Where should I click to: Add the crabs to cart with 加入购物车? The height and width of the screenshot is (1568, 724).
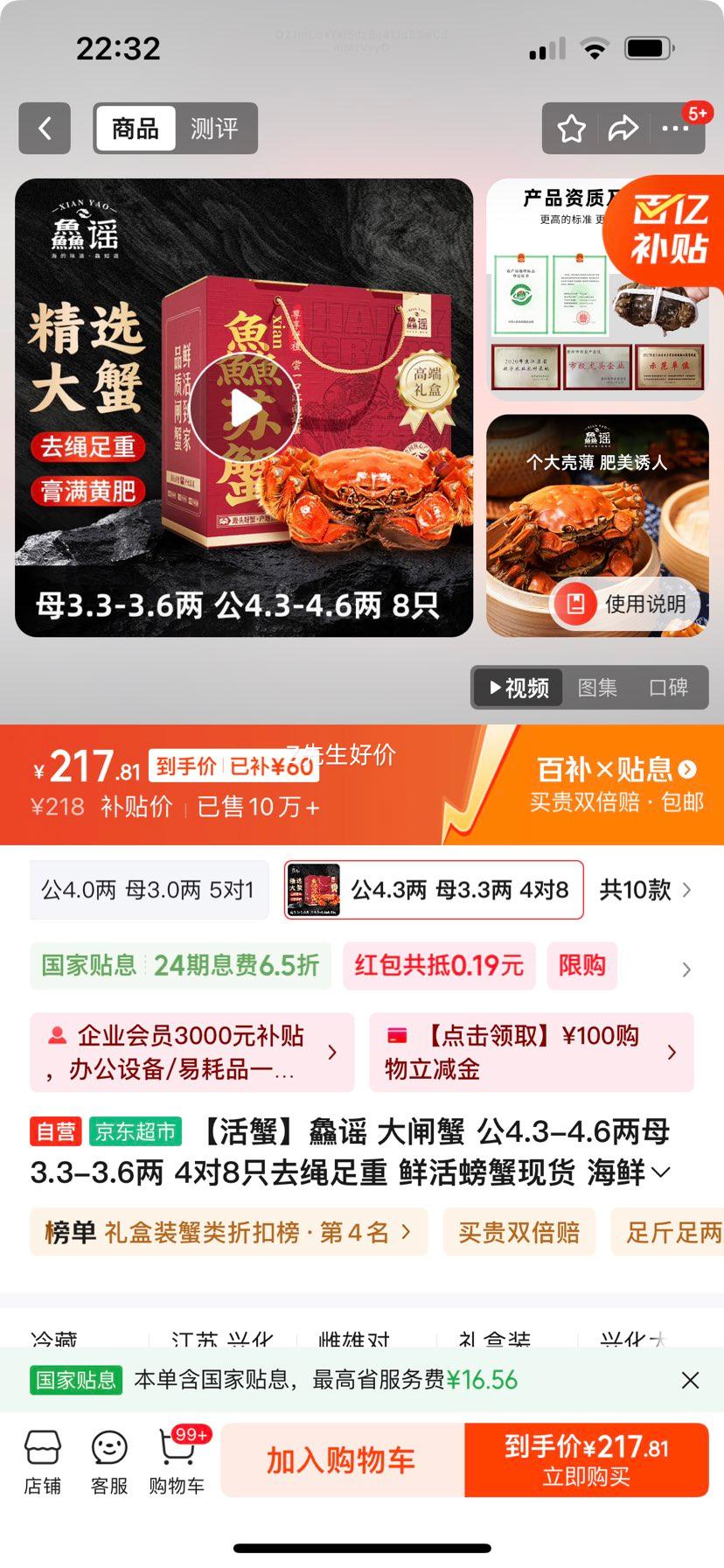[x=342, y=1460]
